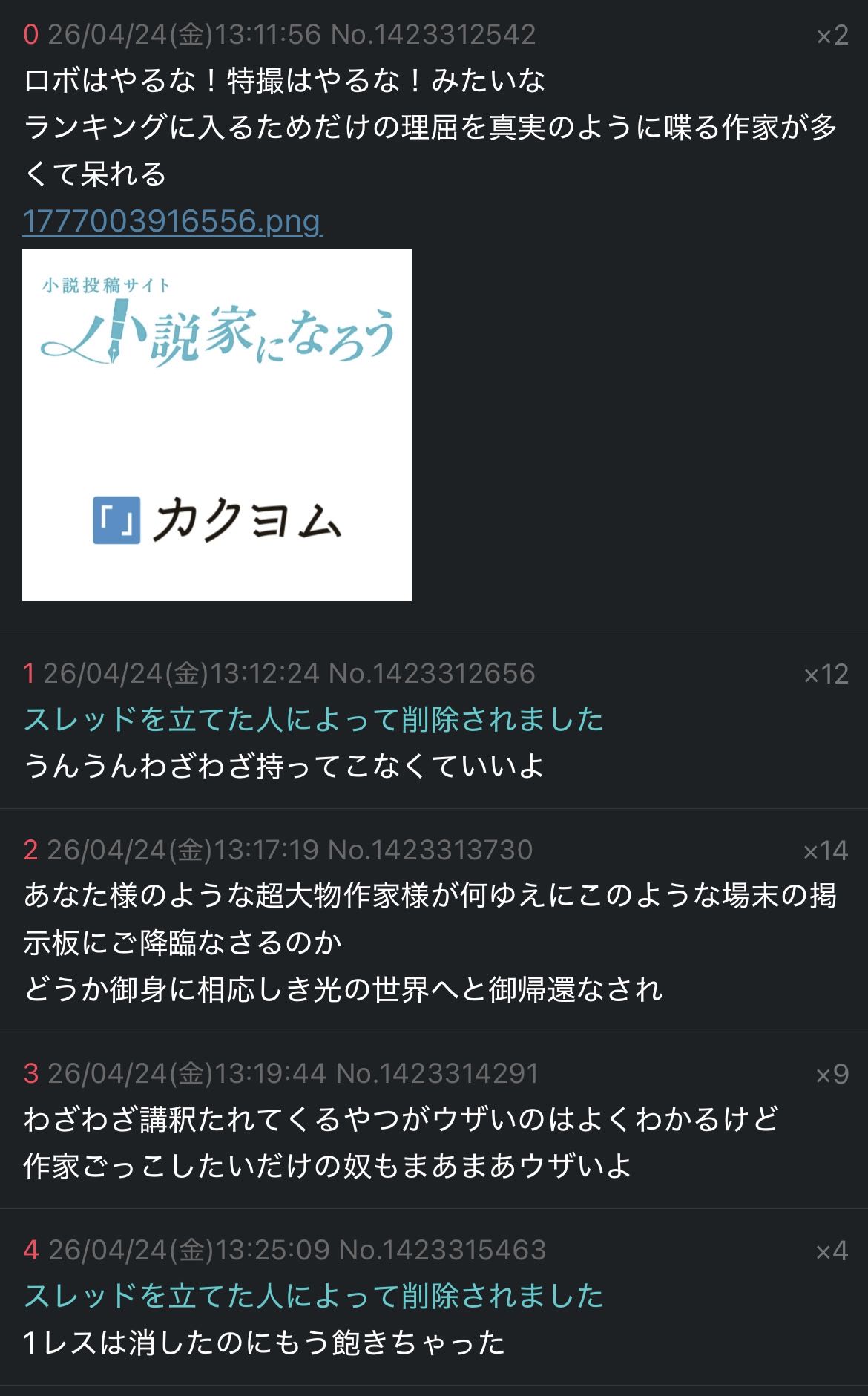View the attached novel-site logo image

[217, 425]
